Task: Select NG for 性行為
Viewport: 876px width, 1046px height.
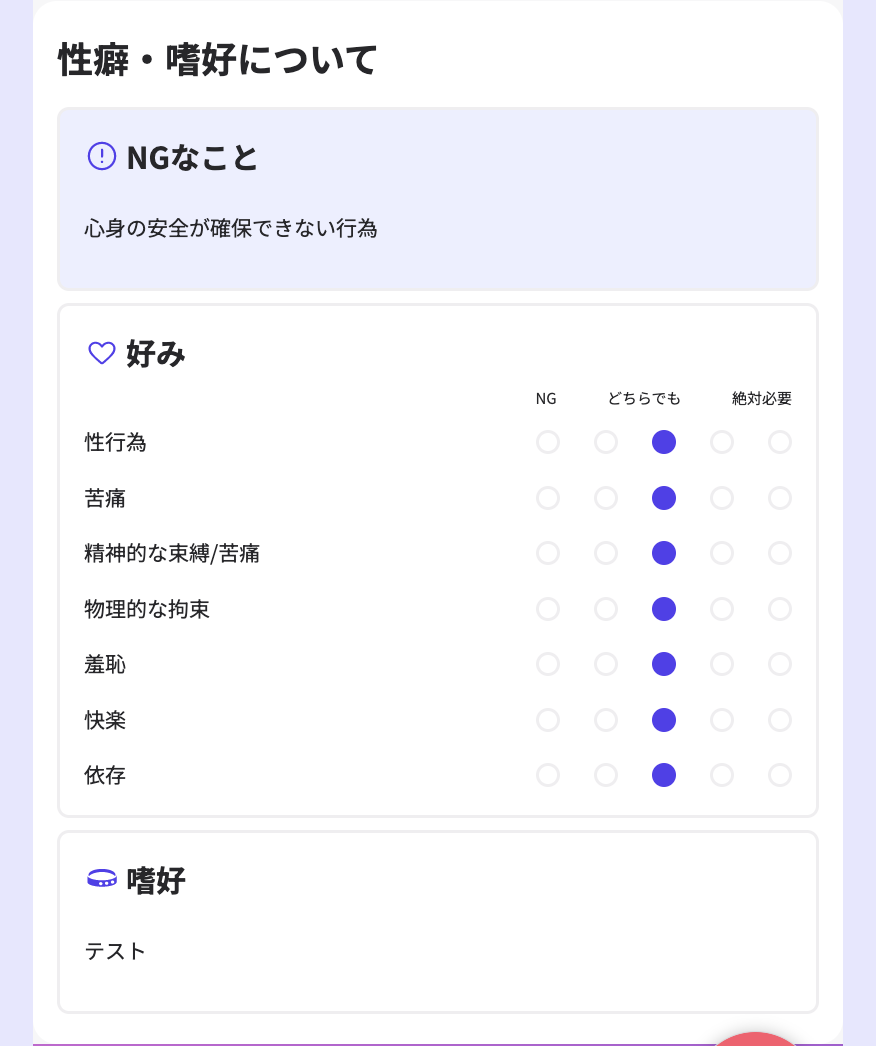Action: [547, 442]
